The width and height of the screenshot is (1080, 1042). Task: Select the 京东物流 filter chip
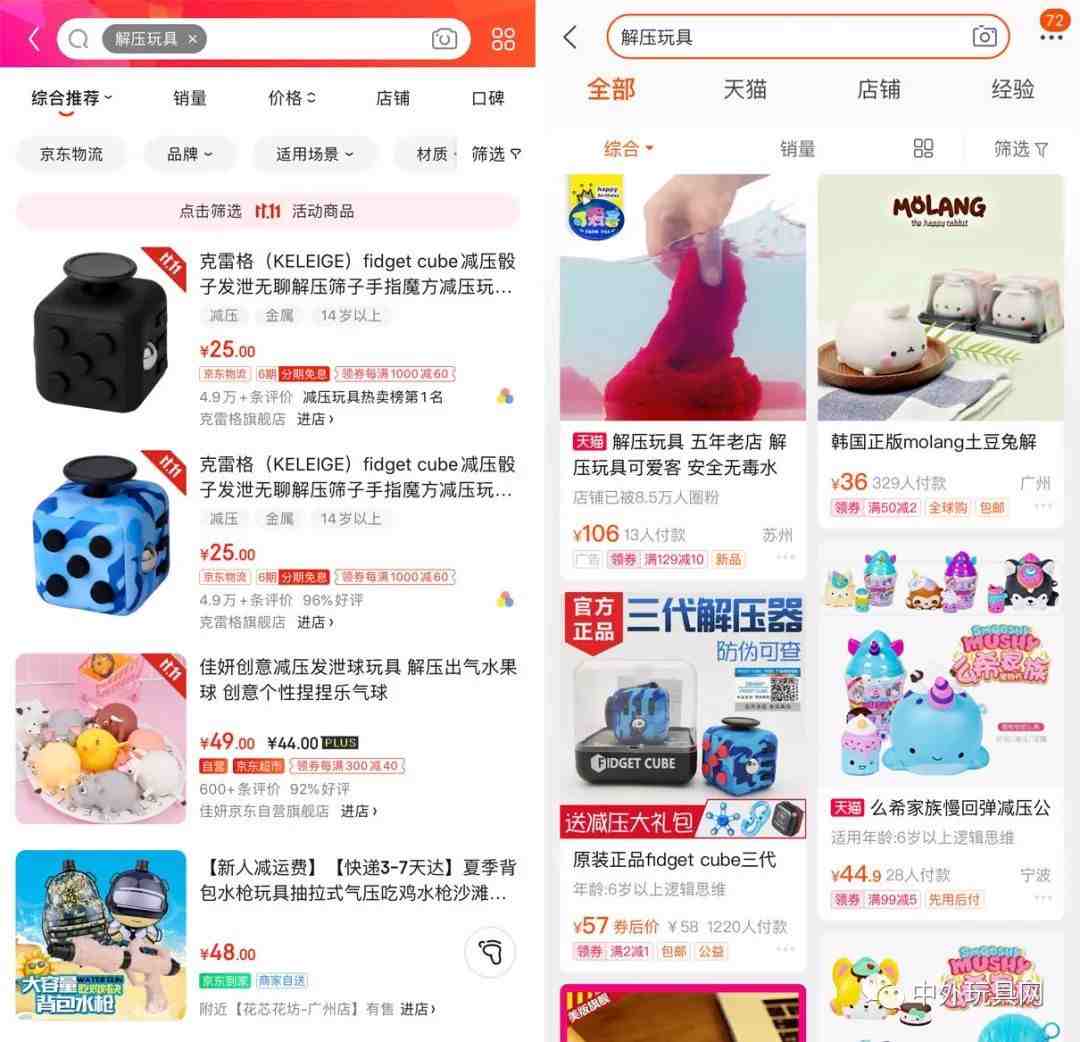tap(71, 154)
